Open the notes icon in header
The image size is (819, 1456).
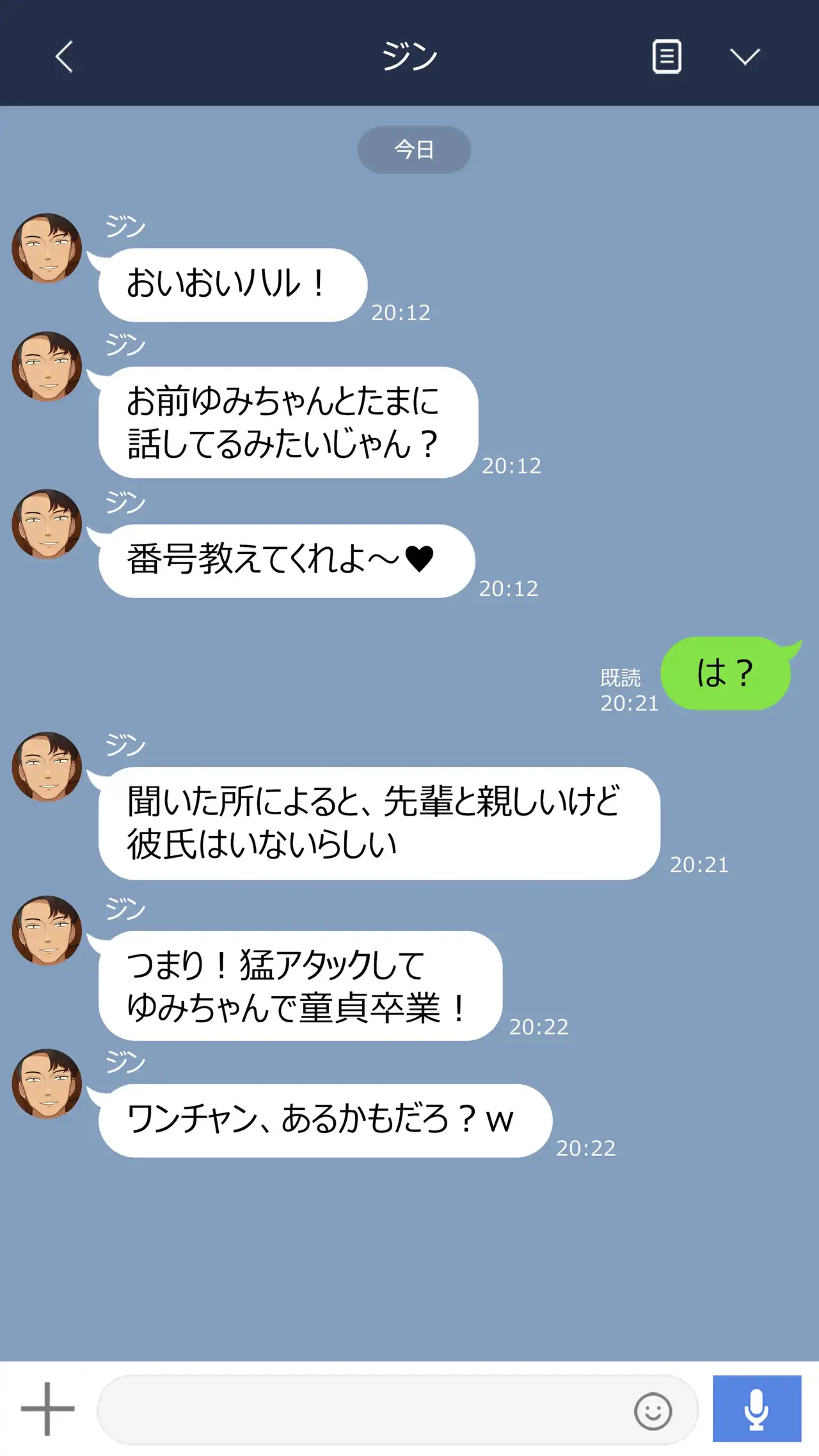(666, 57)
